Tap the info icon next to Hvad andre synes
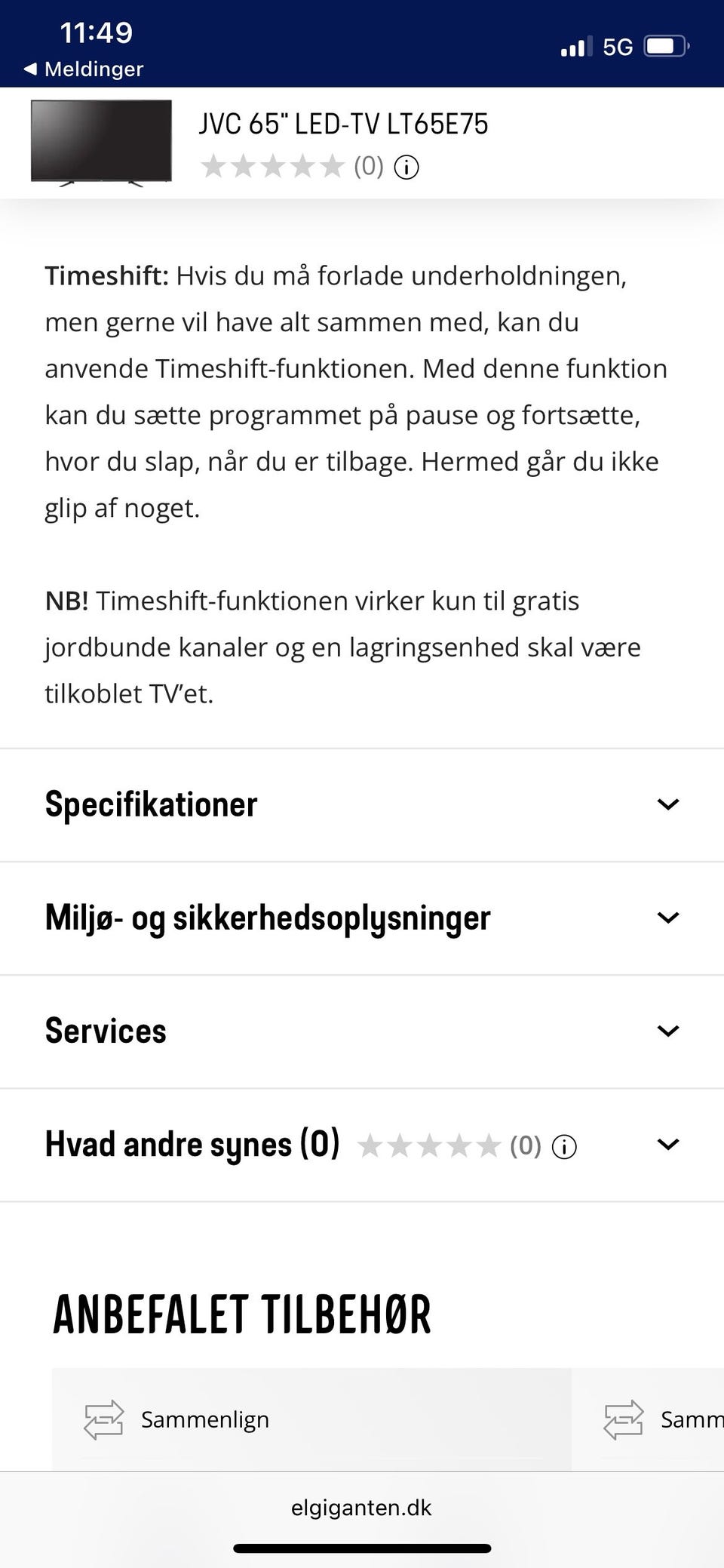724x1568 pixels. tap(563, 1146)
